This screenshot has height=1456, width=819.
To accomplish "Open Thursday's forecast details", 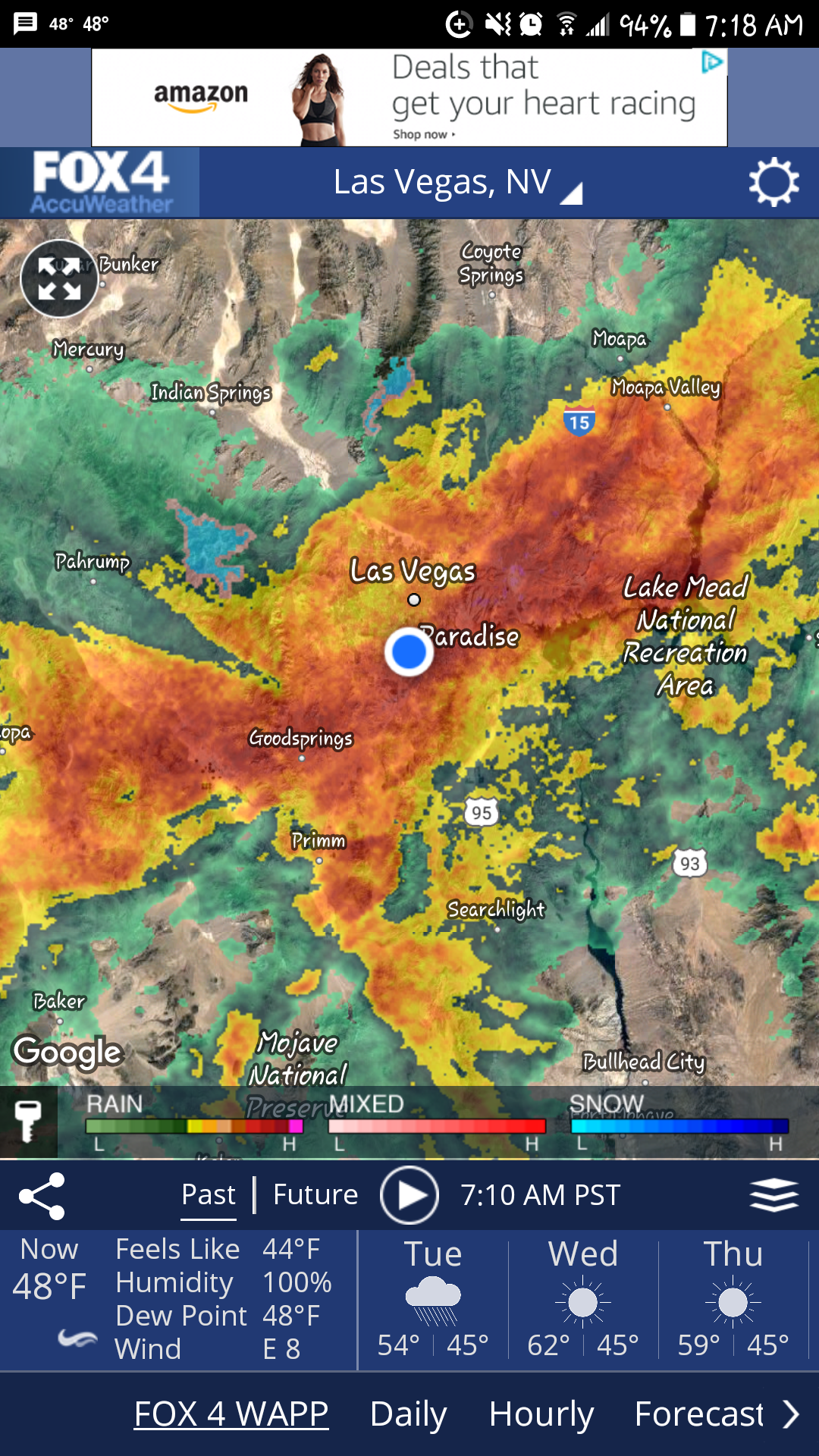I will 733,1299.
